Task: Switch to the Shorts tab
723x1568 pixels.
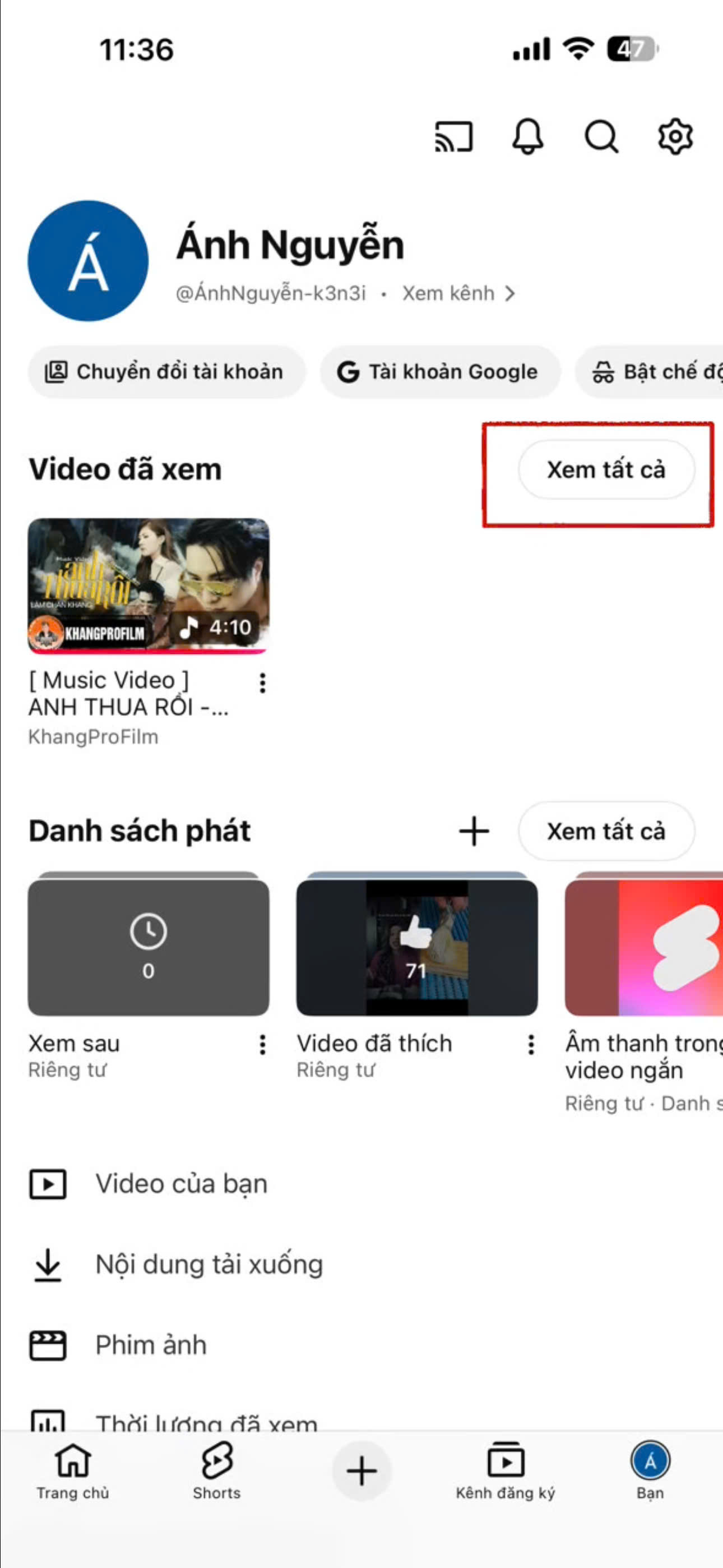Action: [217, 1469]
